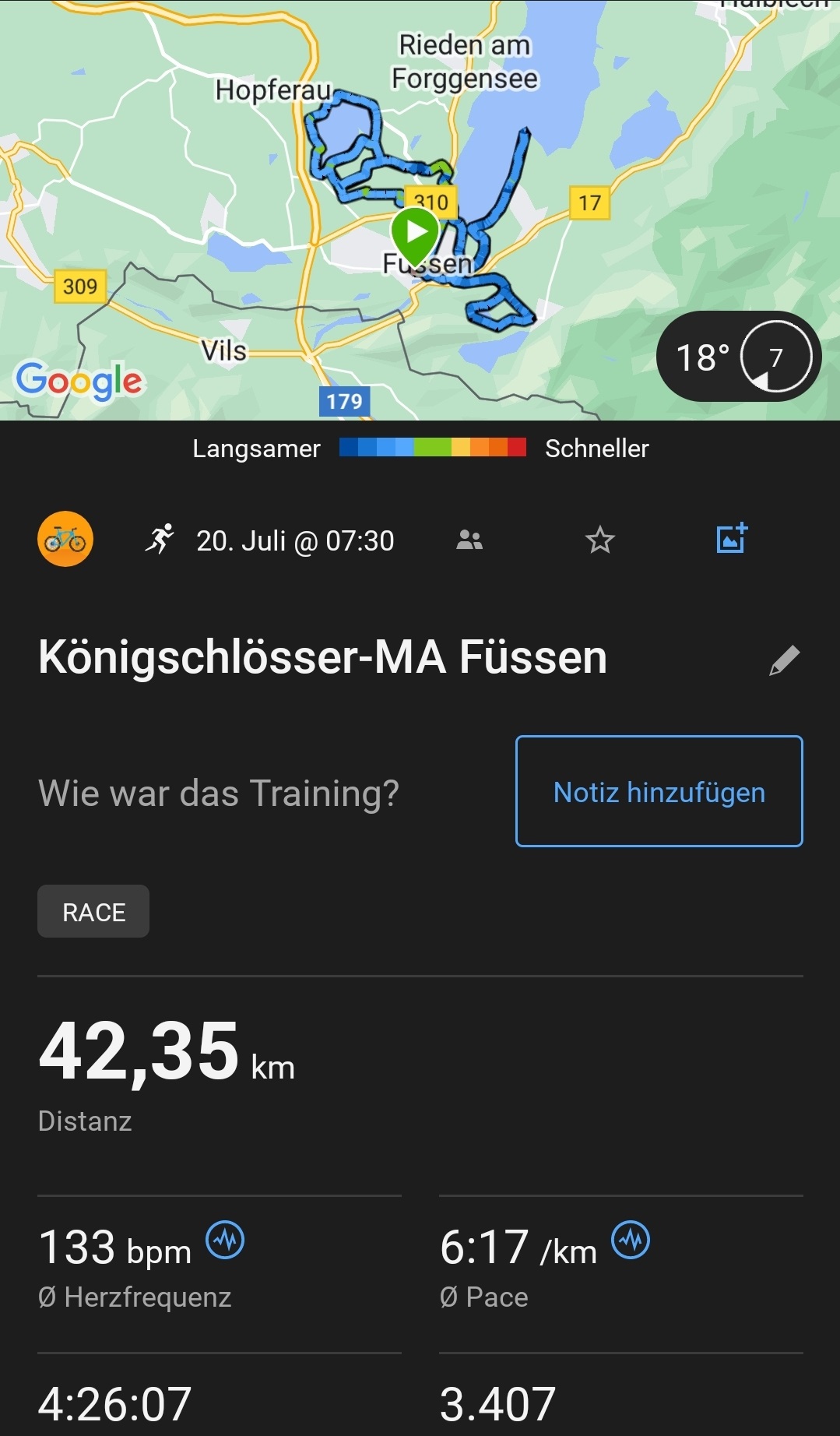The width and height of the screenshot is (840, 1436).
Task: View pace insight next to 6:17 /km
Action: click(x=631, y=1240)
